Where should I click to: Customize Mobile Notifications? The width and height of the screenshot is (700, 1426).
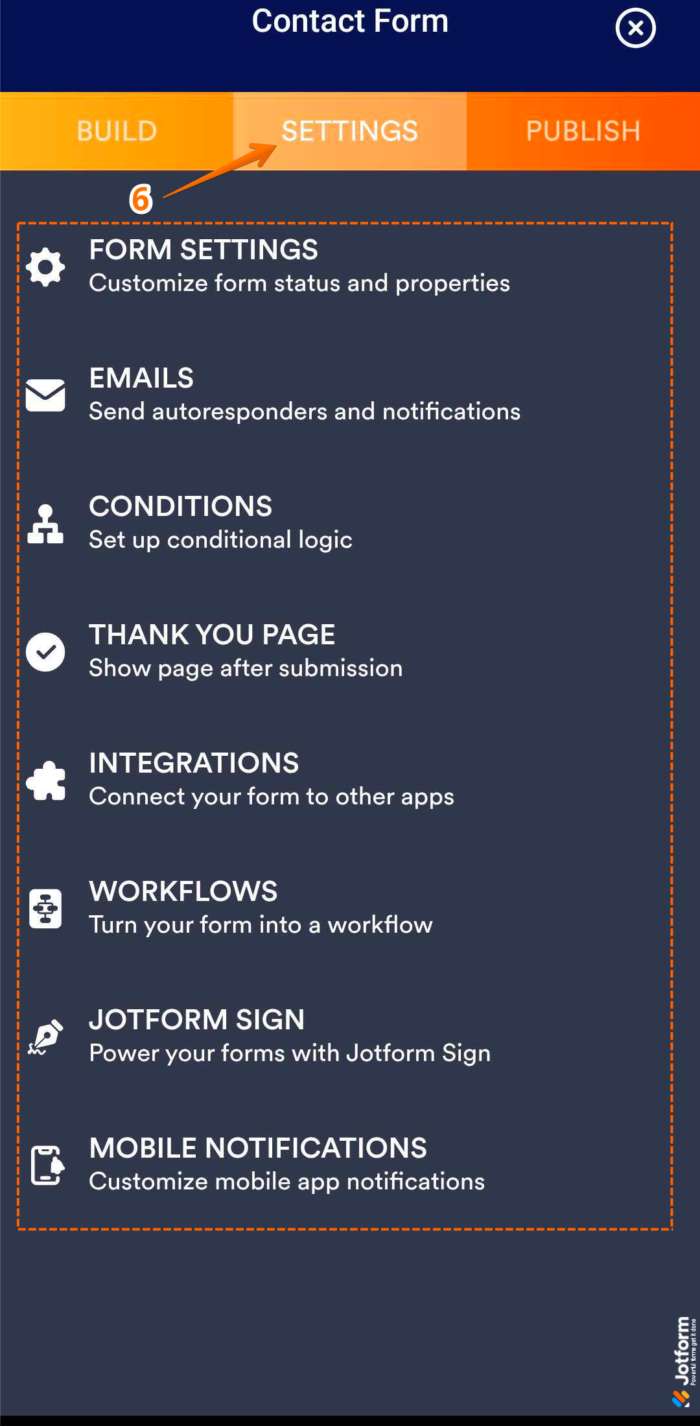click(x=287, y=1164)
